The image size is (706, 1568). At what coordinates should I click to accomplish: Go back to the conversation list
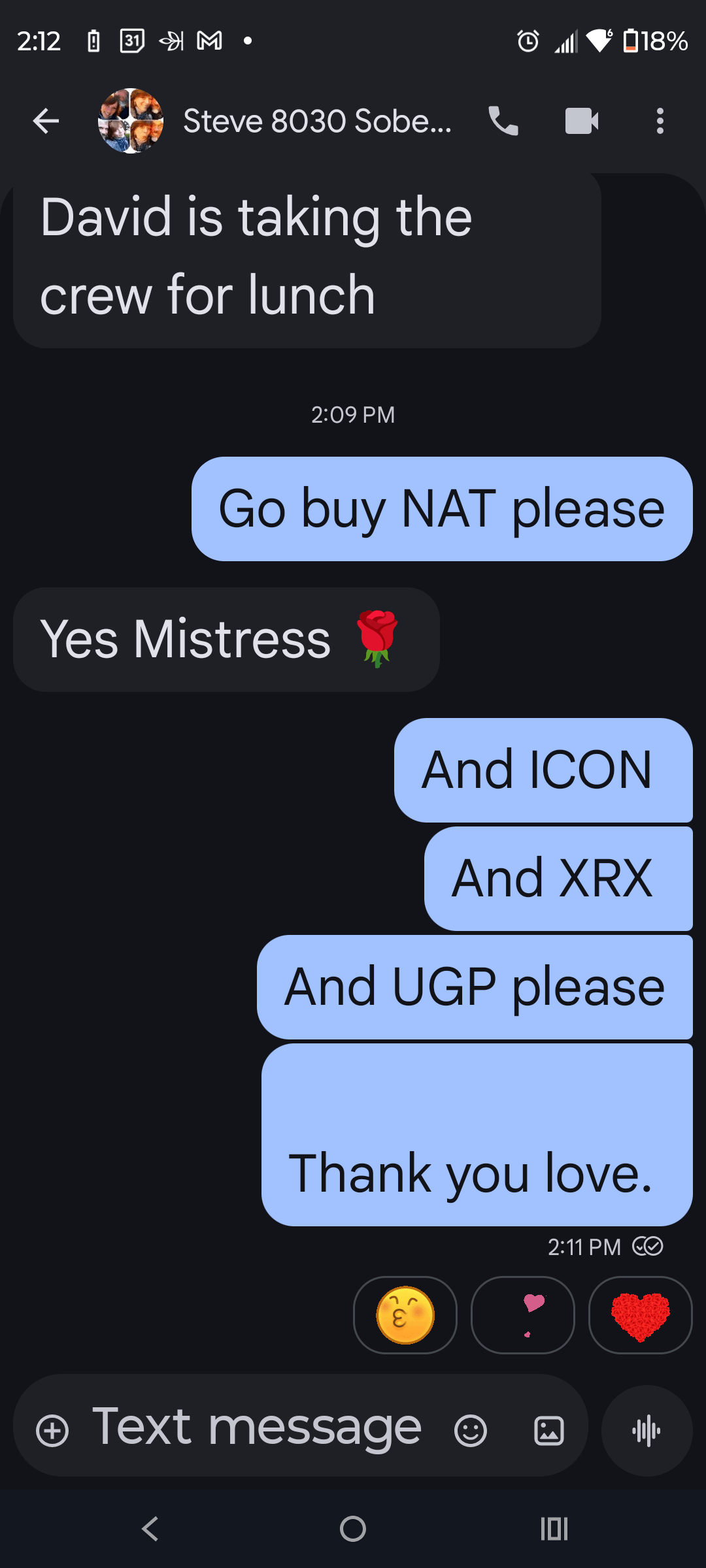click(x=46, y=121)
